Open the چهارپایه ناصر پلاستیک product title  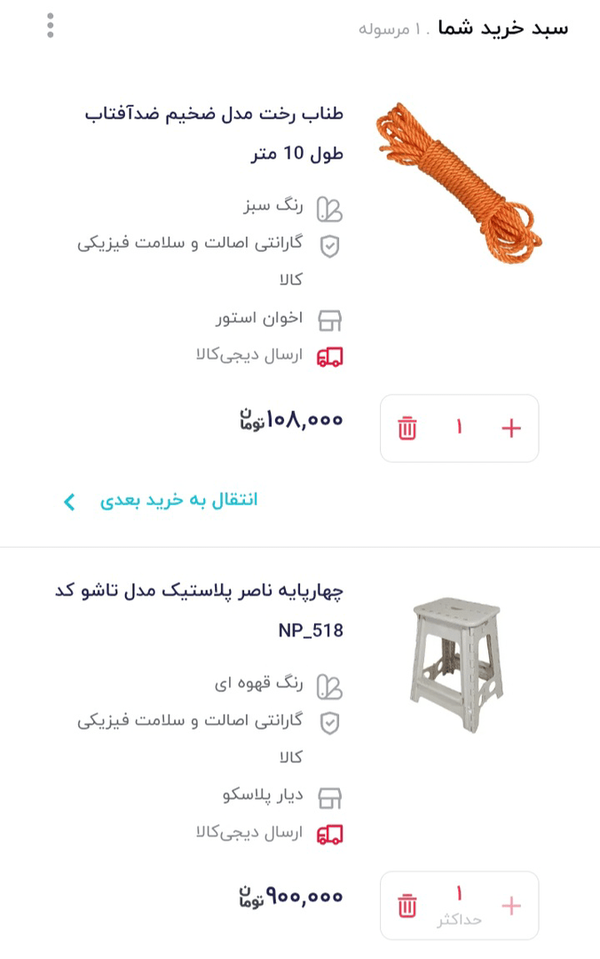point(199,610)
